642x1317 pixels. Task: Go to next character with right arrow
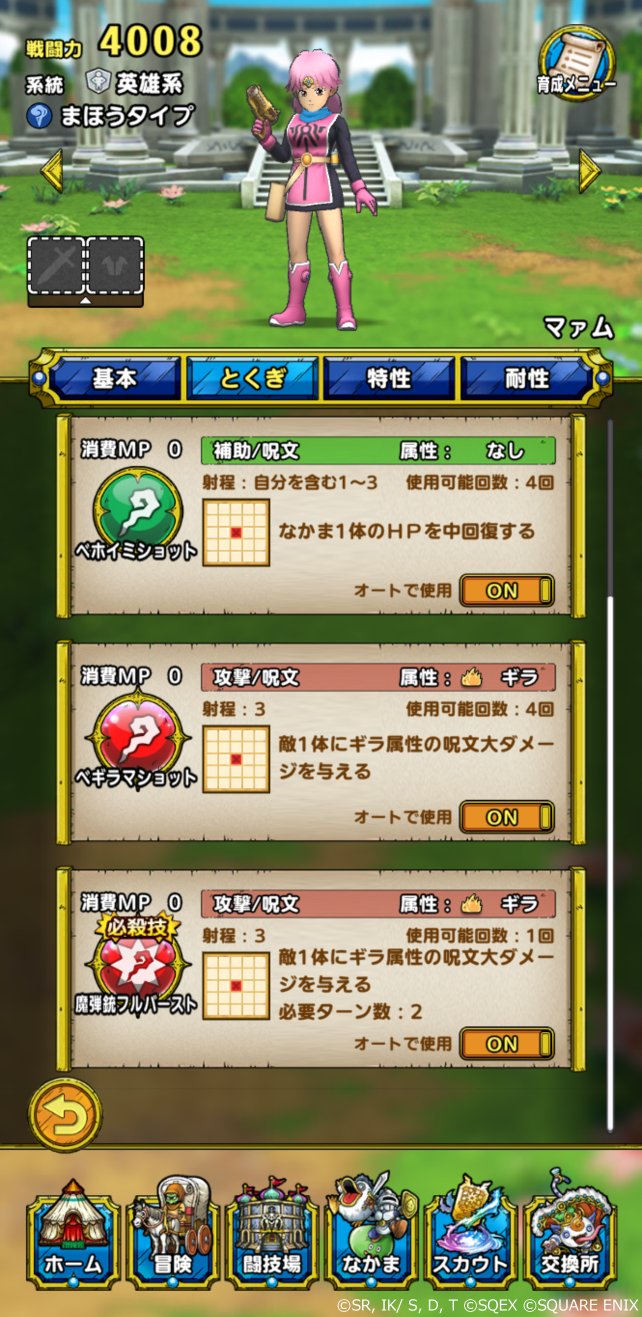[x=590, y=170]
